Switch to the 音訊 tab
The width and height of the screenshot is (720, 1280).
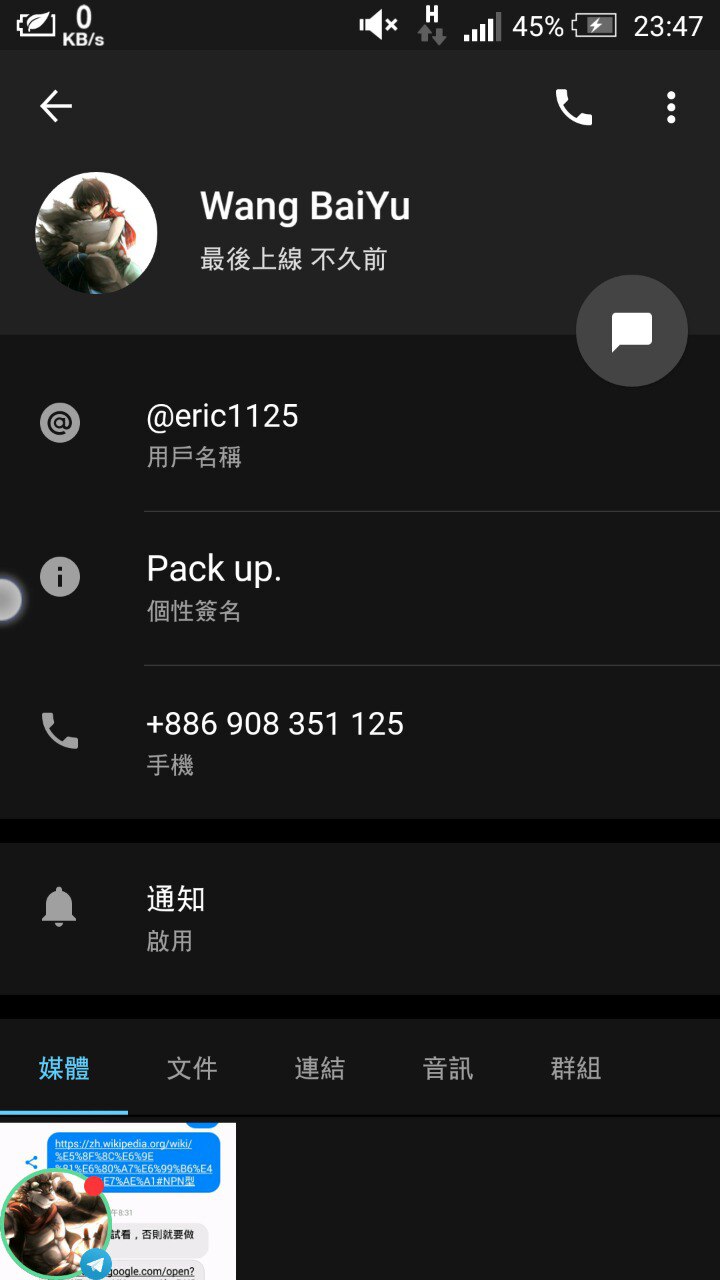coord(448,1068)
